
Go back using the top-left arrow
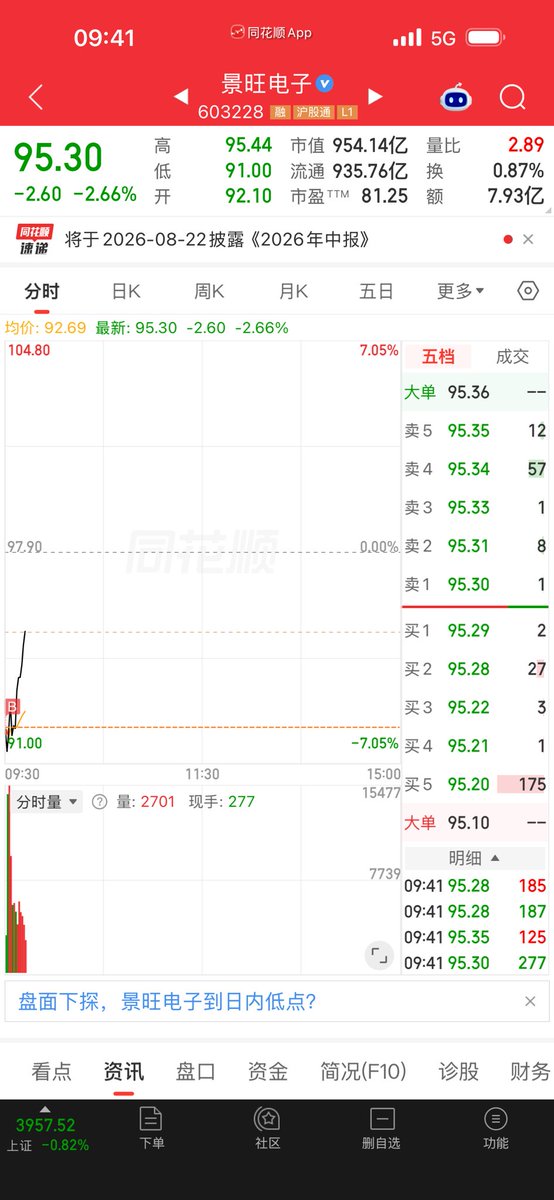36,97
